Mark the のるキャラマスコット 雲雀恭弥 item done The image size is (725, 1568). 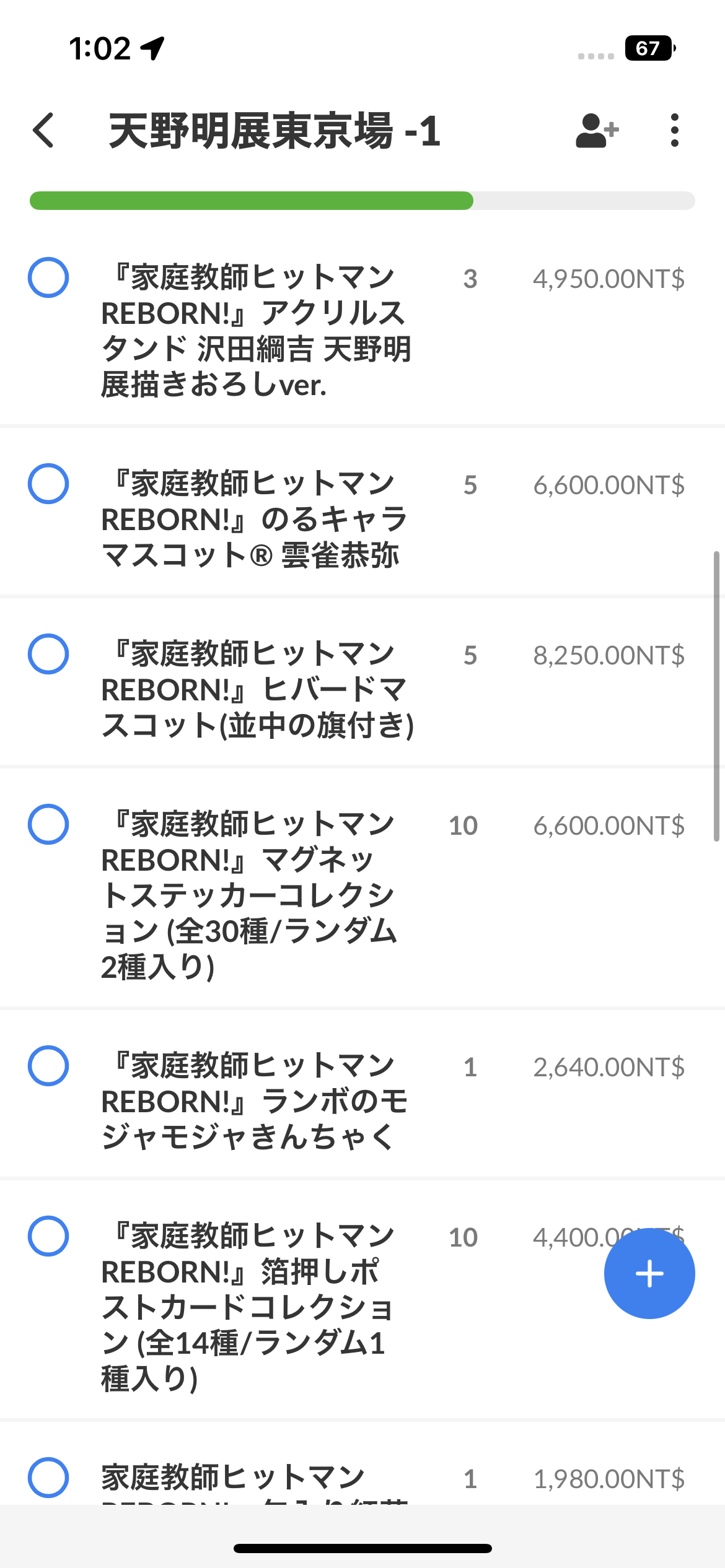[48, 484]
